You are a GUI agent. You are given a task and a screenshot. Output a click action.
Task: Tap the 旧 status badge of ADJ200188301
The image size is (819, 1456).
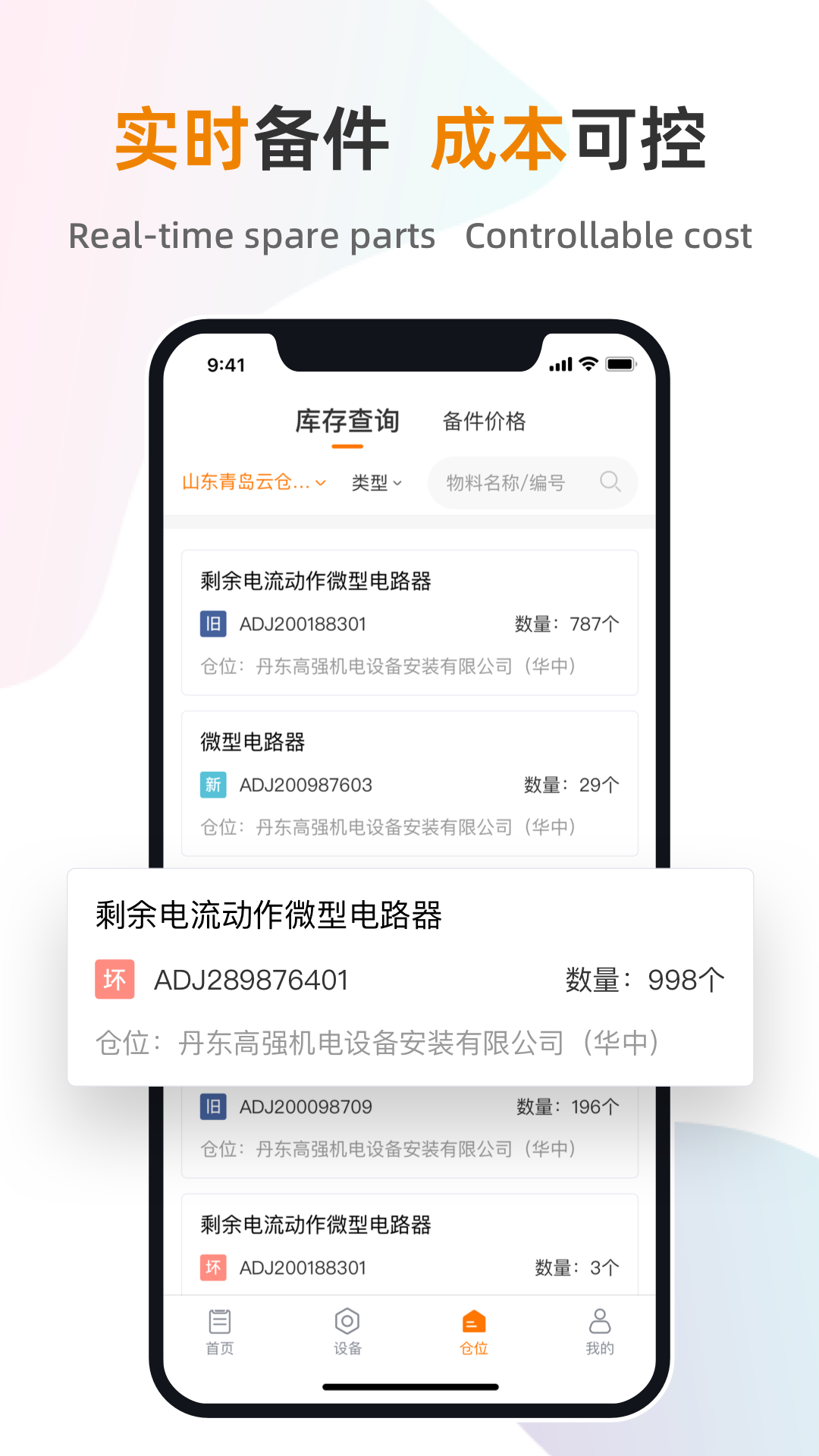(x=212, y=623)
